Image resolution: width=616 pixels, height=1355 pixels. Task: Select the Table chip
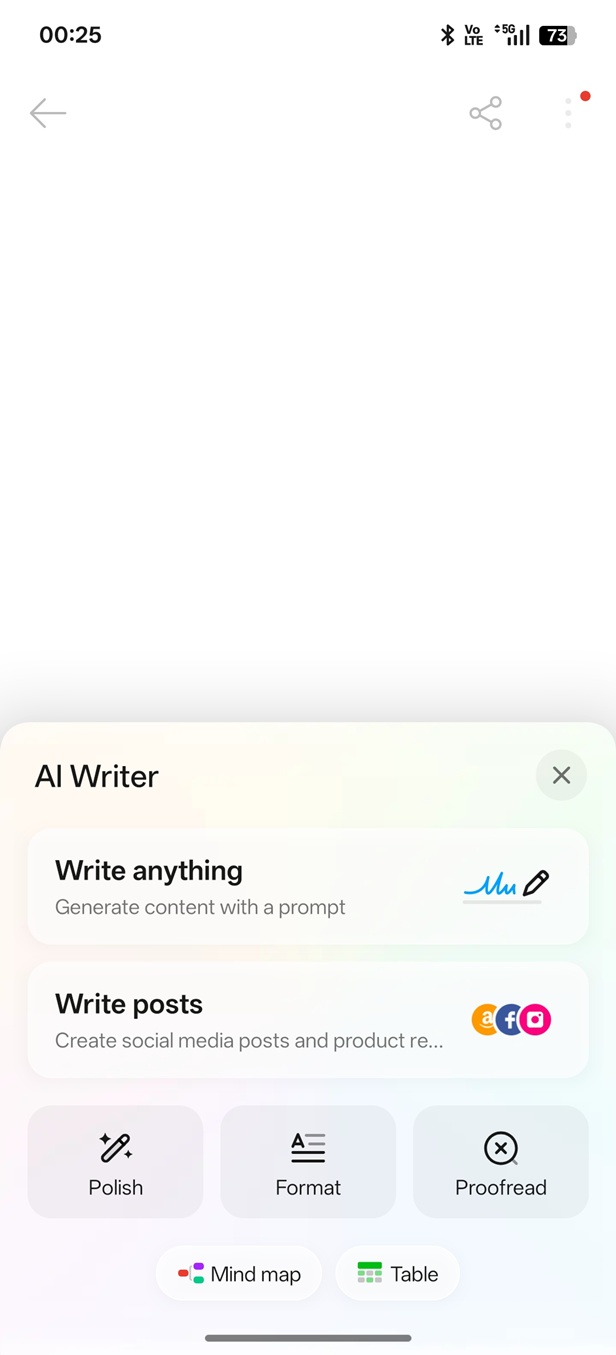[397, 1274]
